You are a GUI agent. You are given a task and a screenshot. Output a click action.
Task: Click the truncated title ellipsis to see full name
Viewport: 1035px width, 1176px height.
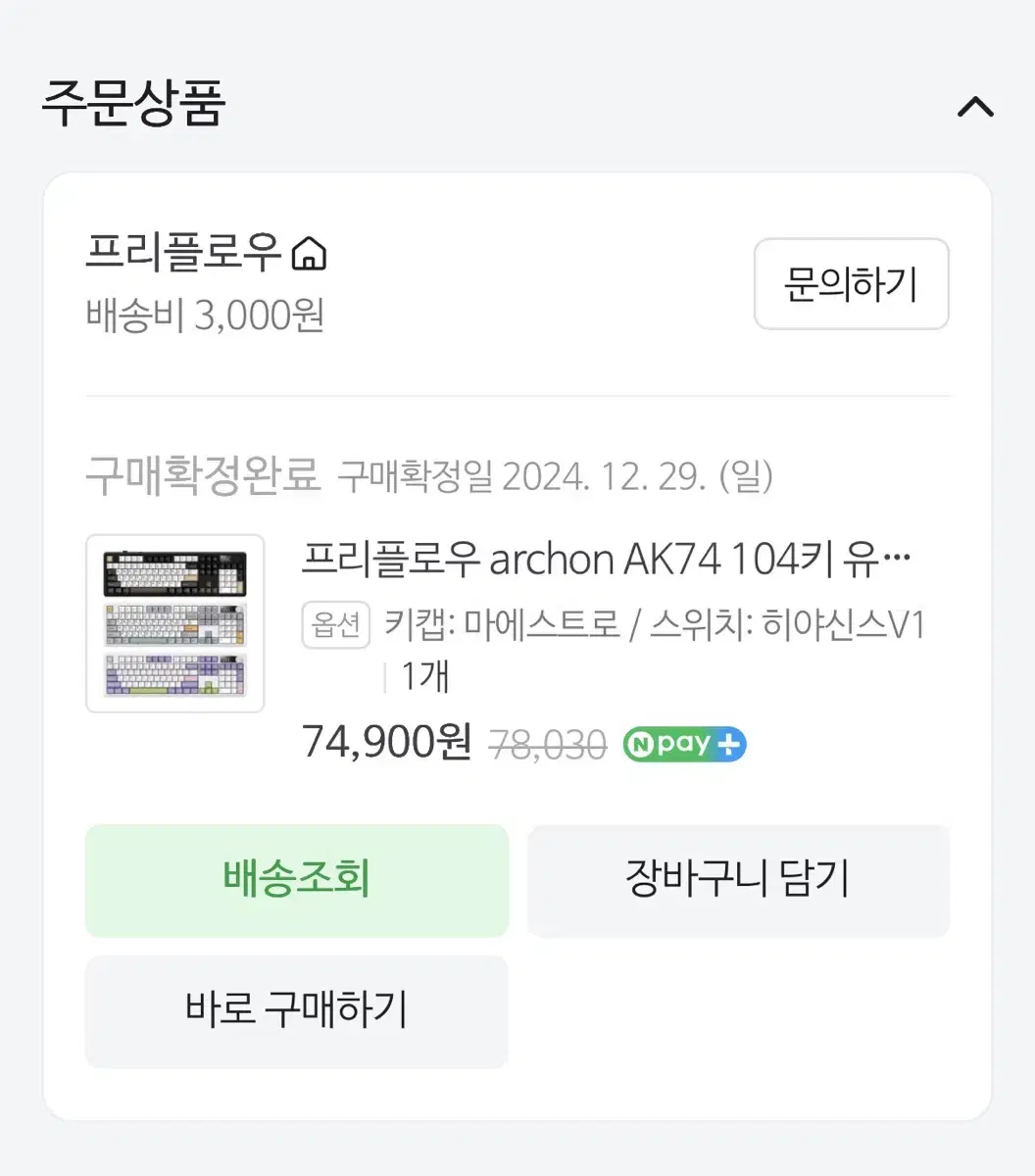click(897, 560)
